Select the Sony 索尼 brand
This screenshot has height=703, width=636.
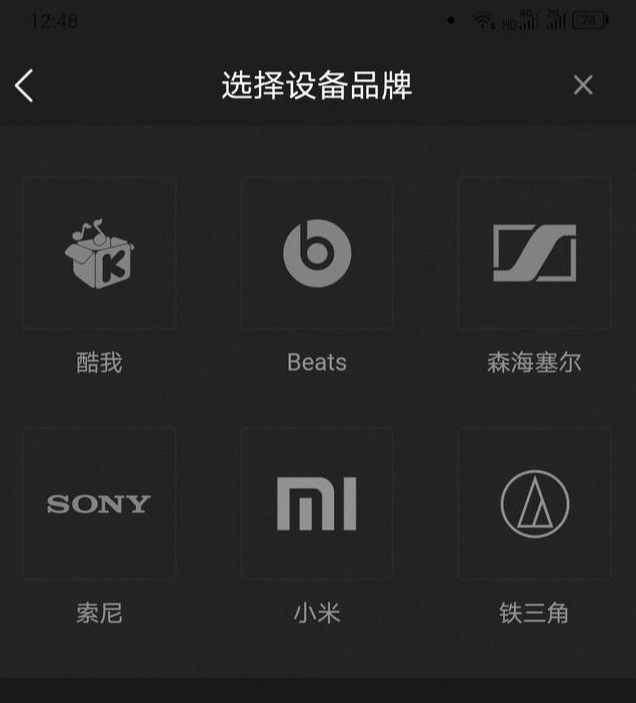click(99, 504)
